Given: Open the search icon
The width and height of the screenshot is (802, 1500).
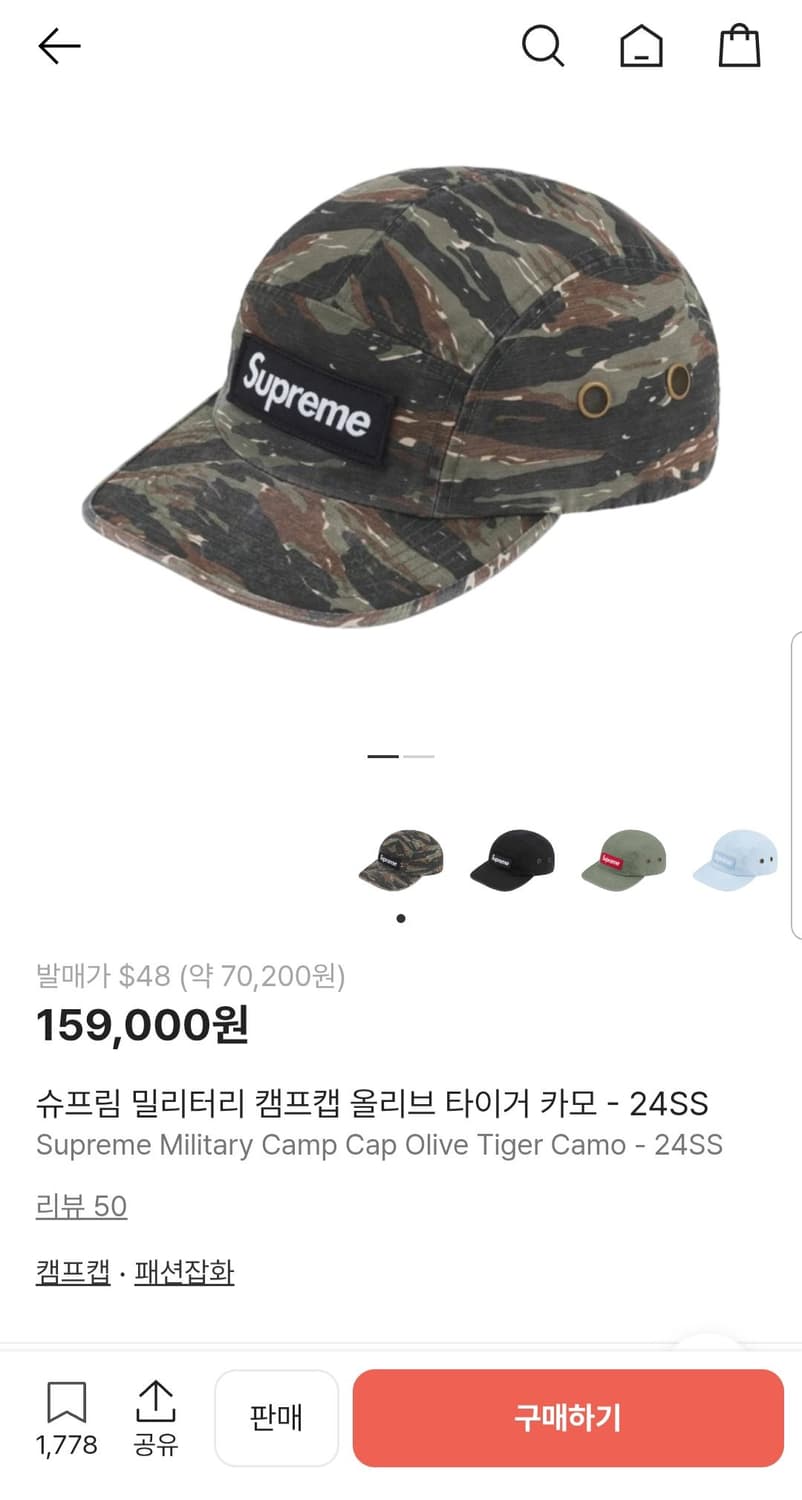Looking at the screenshot, I should pyautogui.click(x=544, y=45).
